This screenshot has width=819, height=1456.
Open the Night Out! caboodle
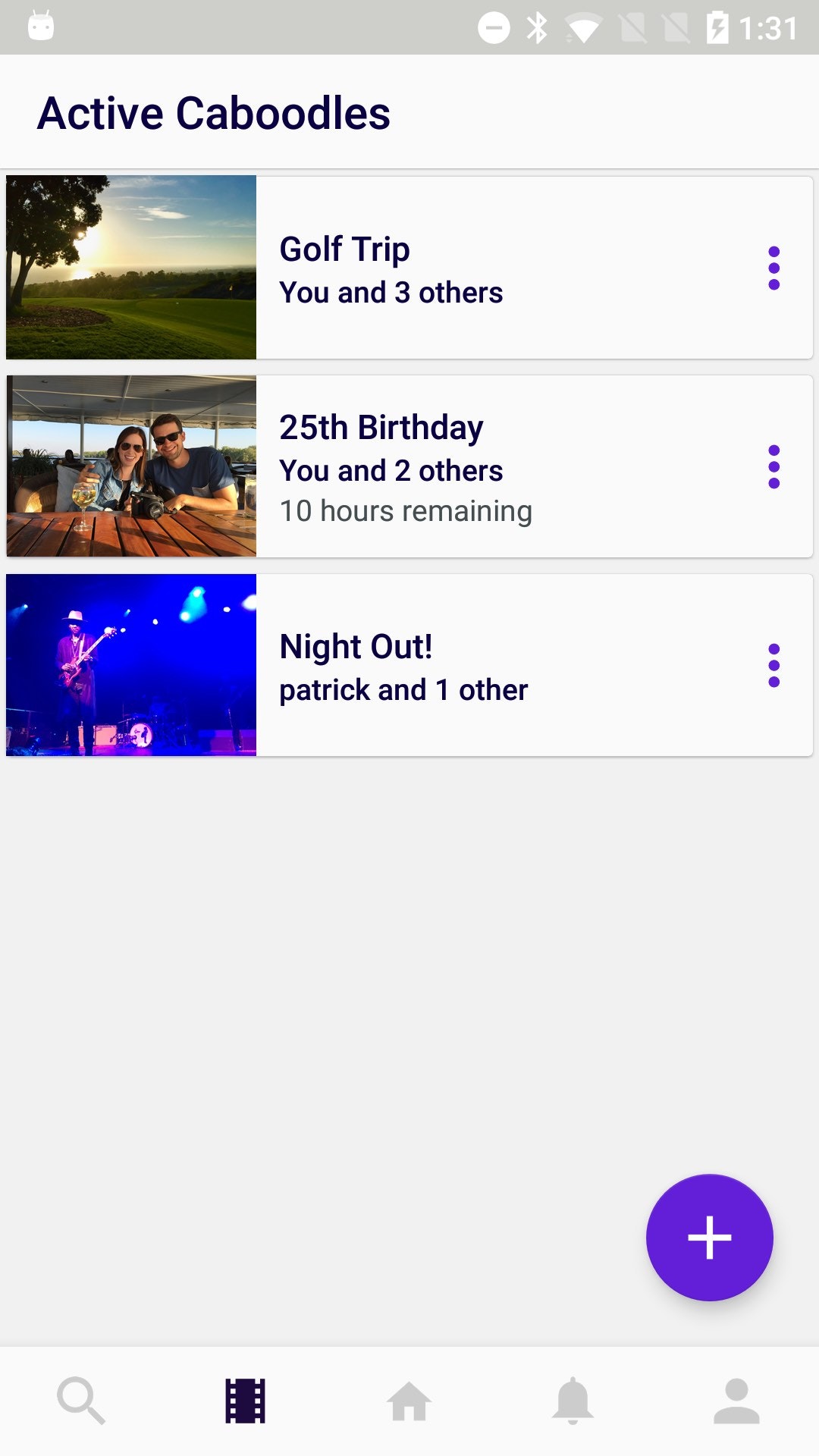click(409, 665)
